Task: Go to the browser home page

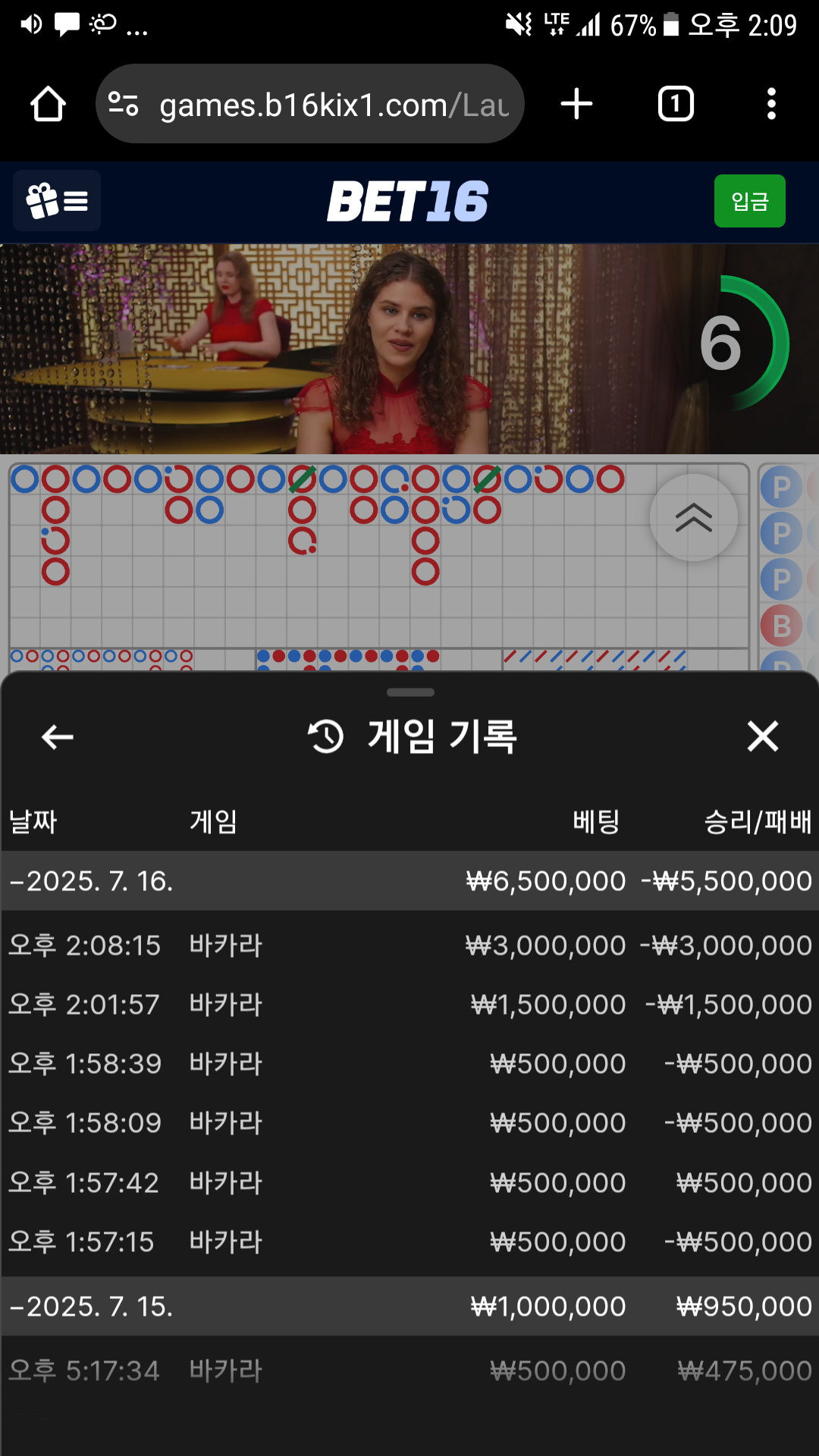Action: (x=48, y=104)
